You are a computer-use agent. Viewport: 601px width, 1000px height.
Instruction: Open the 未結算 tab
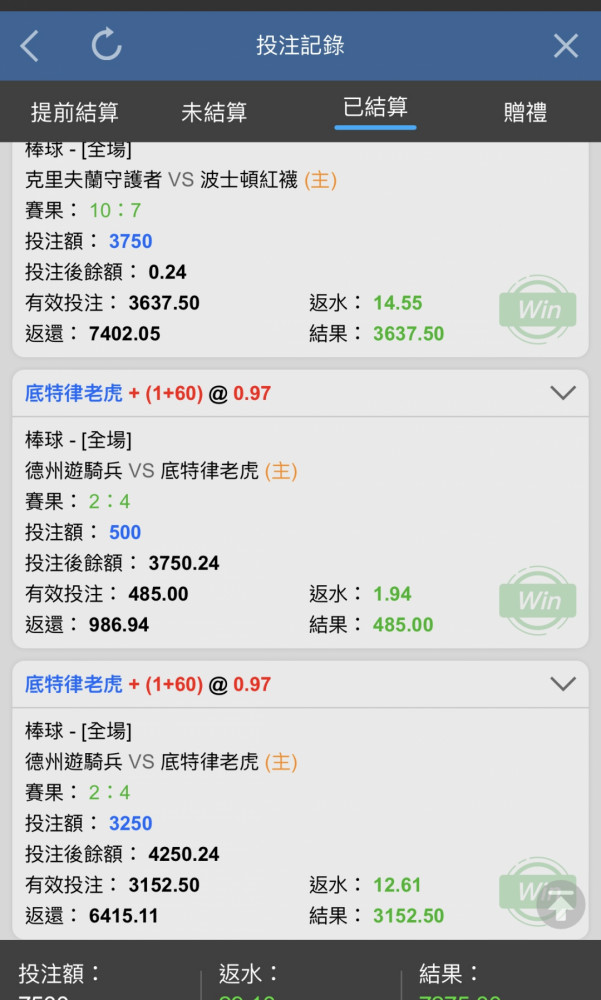click(x=214, y=112)
